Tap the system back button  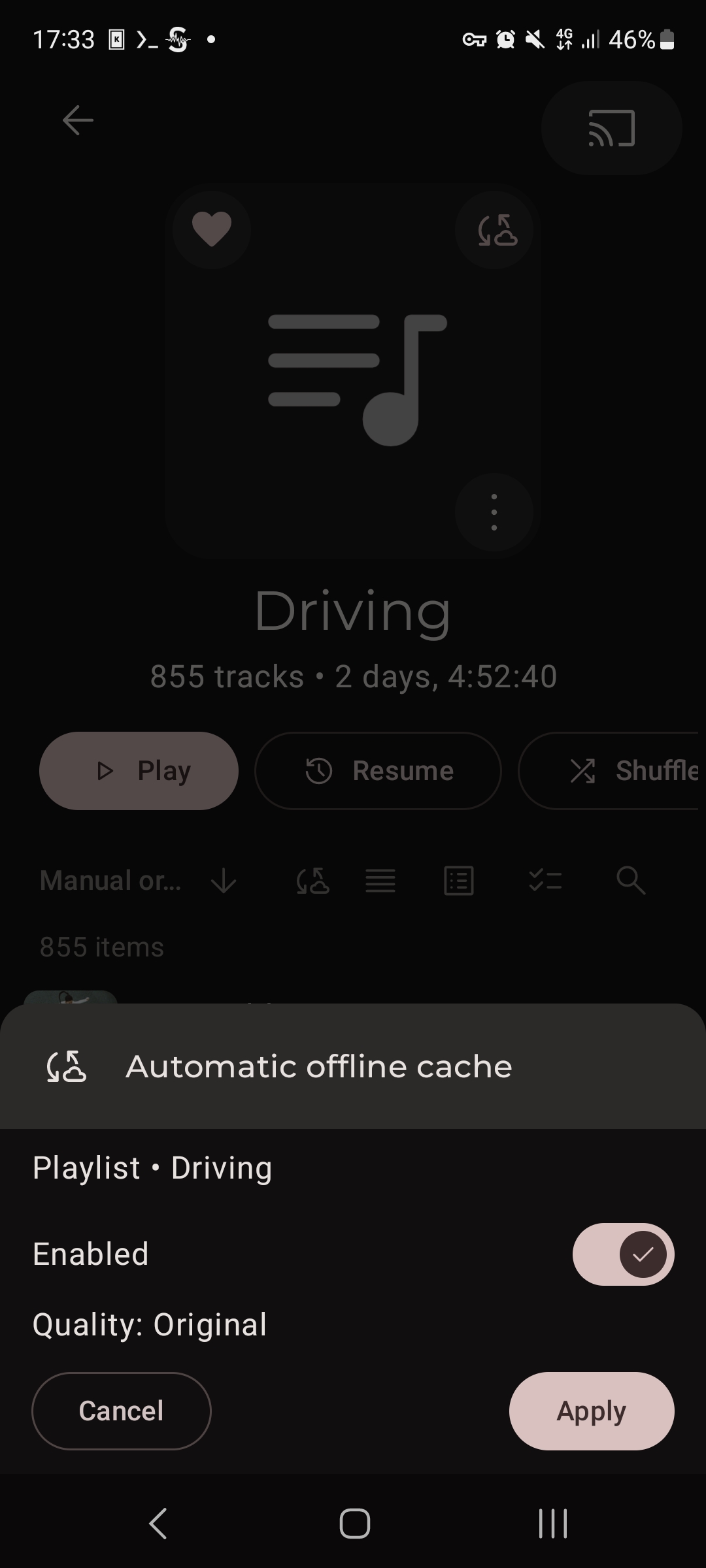point(158,1524)
